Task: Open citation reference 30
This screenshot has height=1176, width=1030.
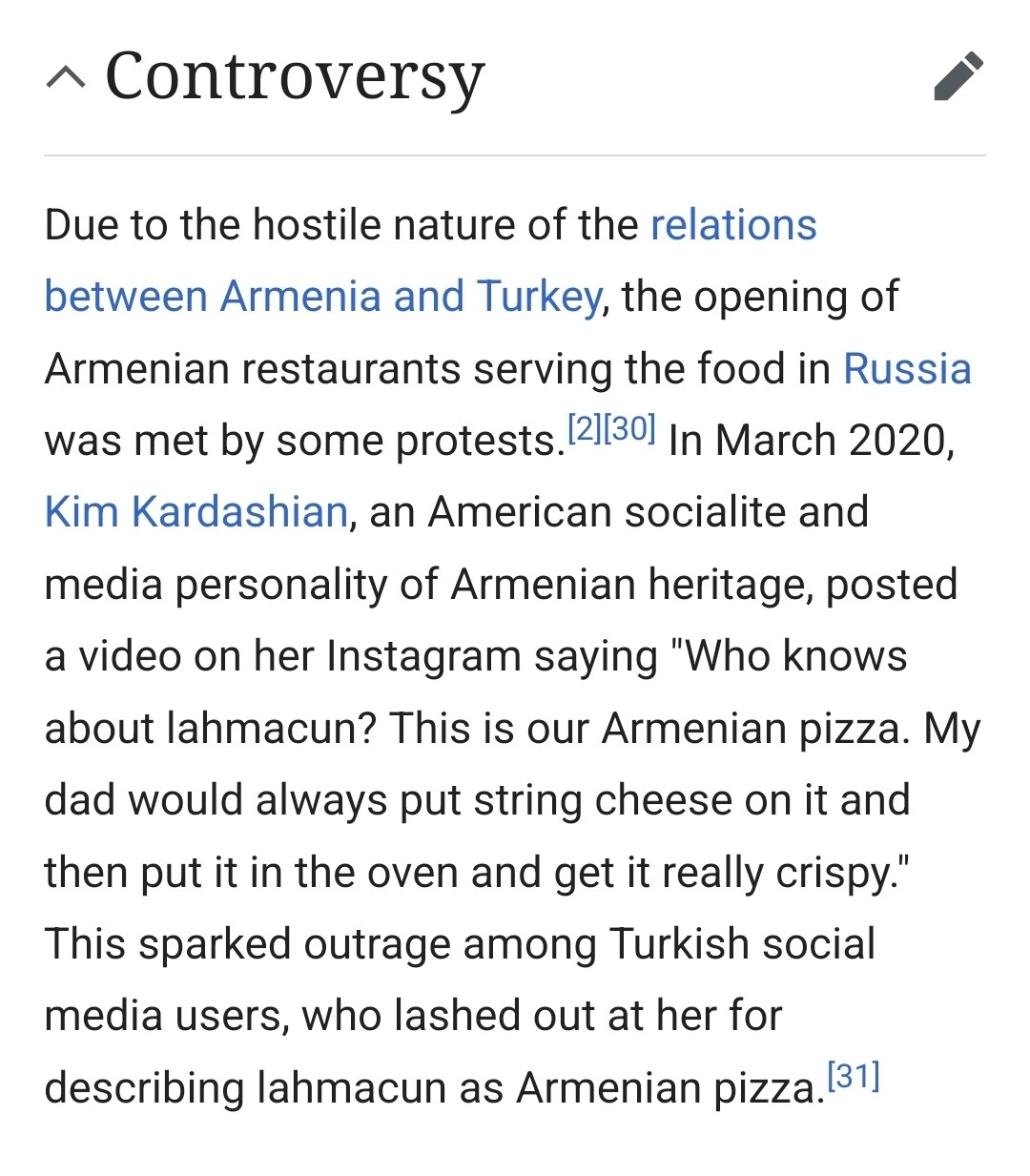Action: (628, 429)
